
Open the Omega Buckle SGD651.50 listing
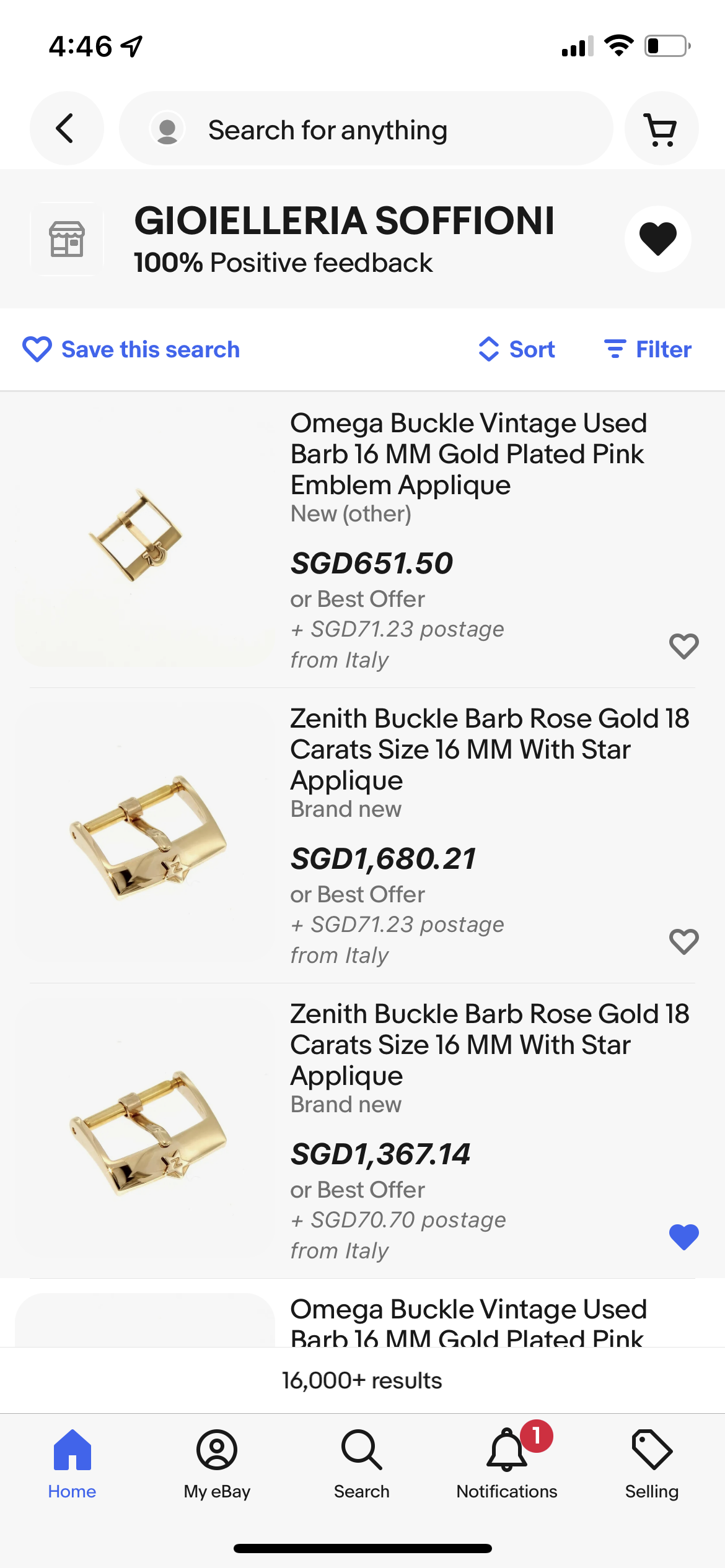468,454
